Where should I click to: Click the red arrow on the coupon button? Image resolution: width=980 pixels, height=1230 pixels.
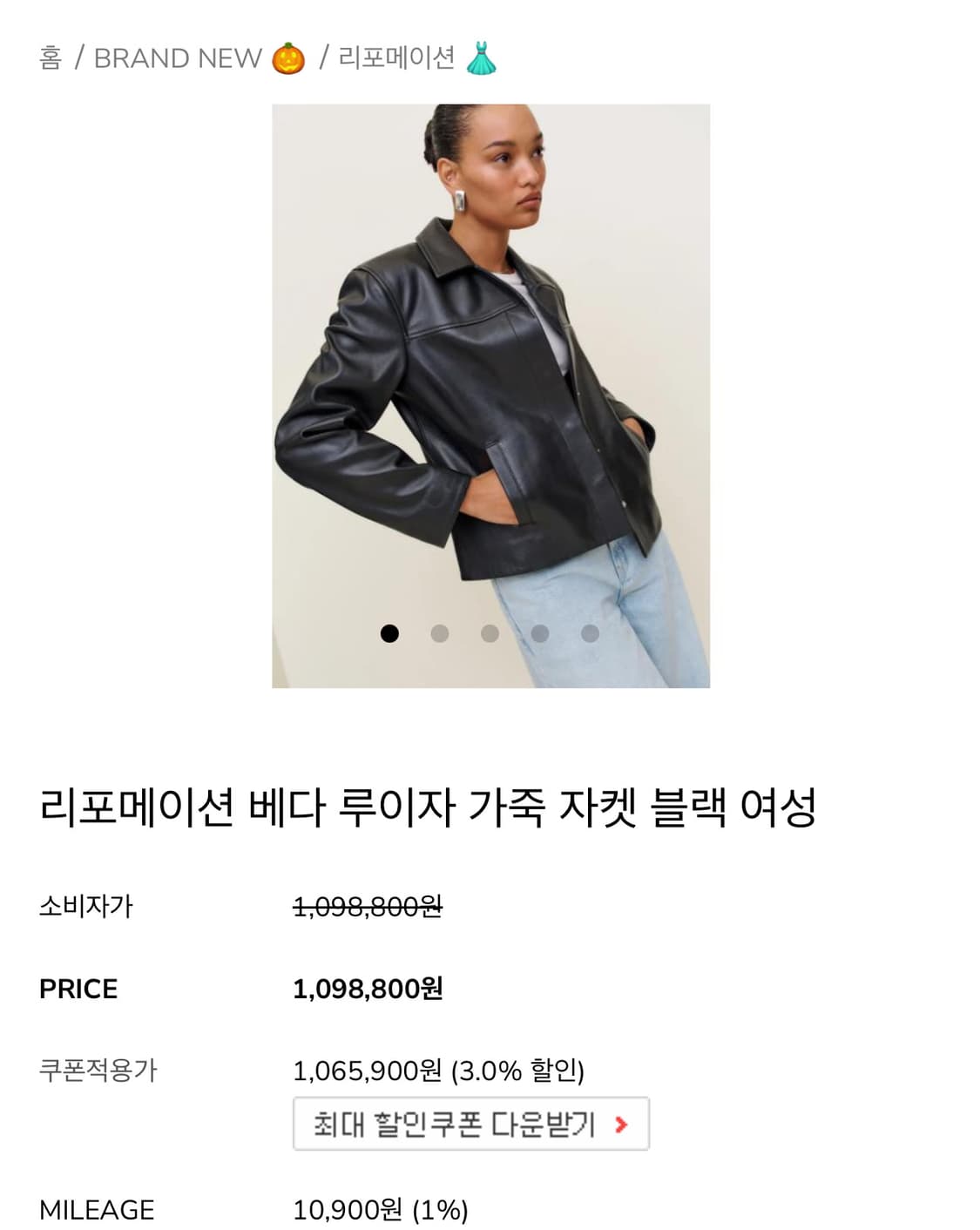click(620, 1124)
